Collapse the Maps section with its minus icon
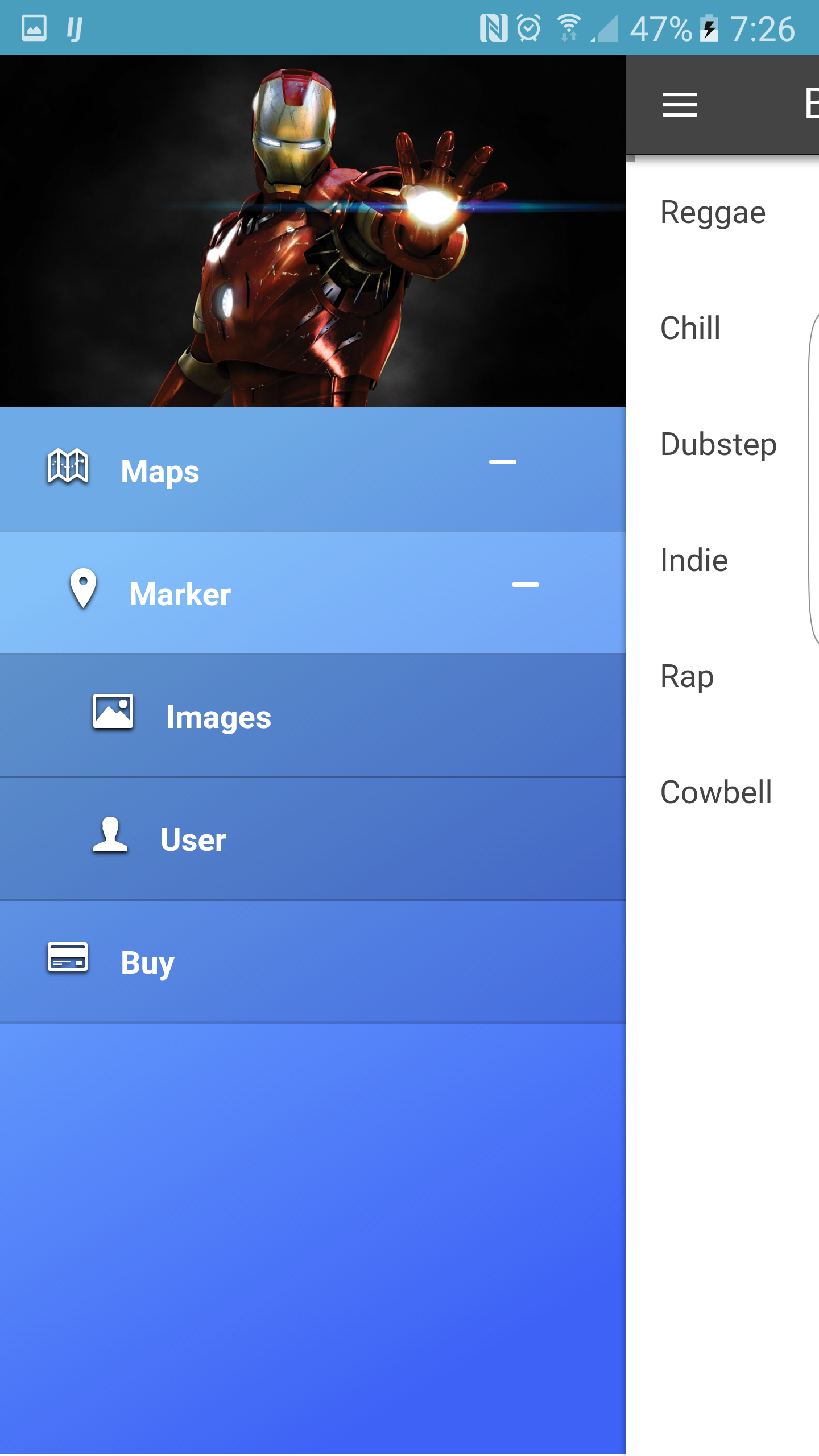 (503, 462)
